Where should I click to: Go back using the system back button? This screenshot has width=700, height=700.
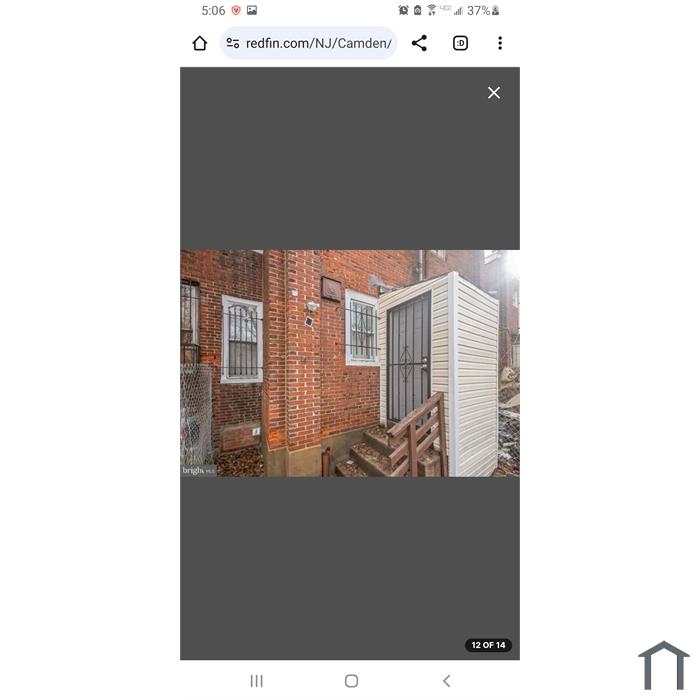[x=446, y=681]
